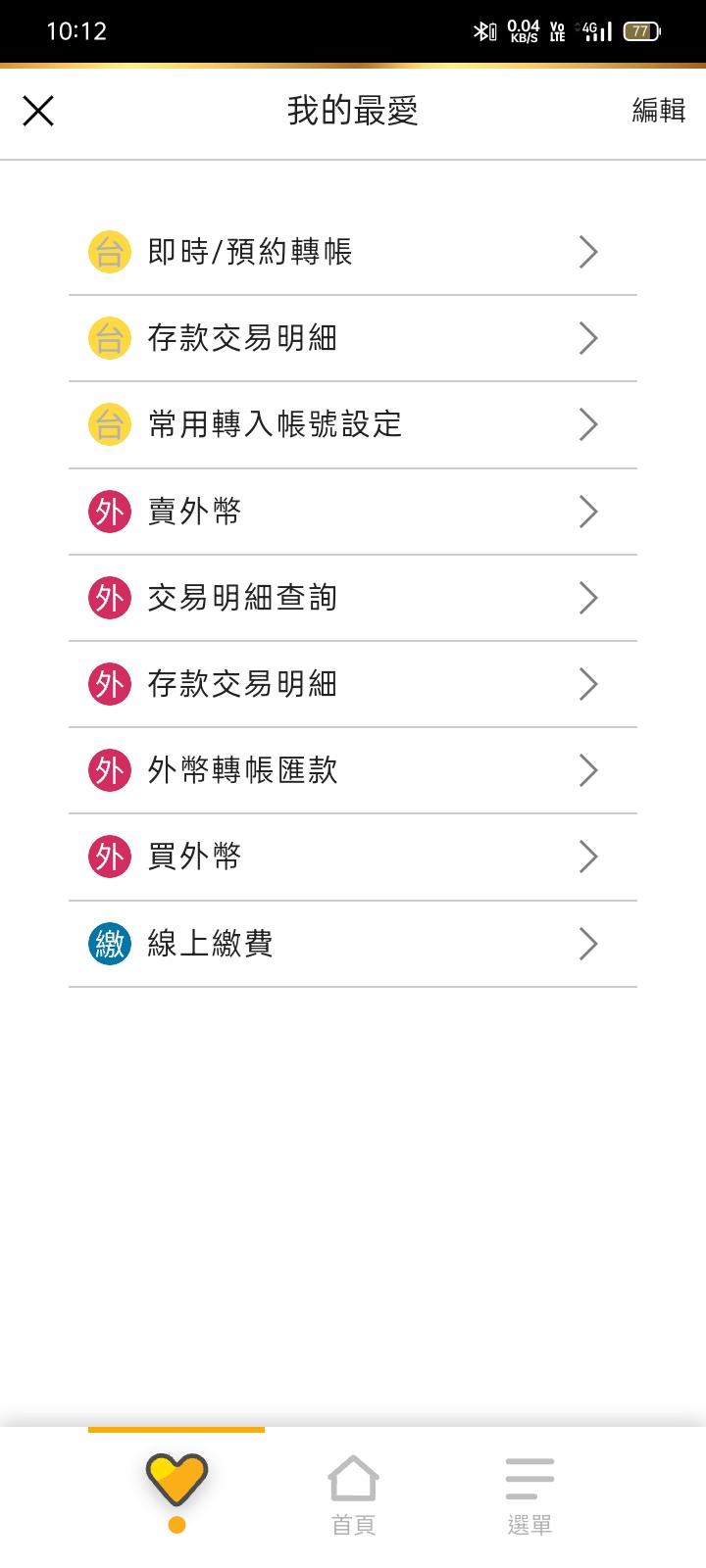Open 即時/預約轉帳
Screen dimensions: 706x1568
(352, 252)
